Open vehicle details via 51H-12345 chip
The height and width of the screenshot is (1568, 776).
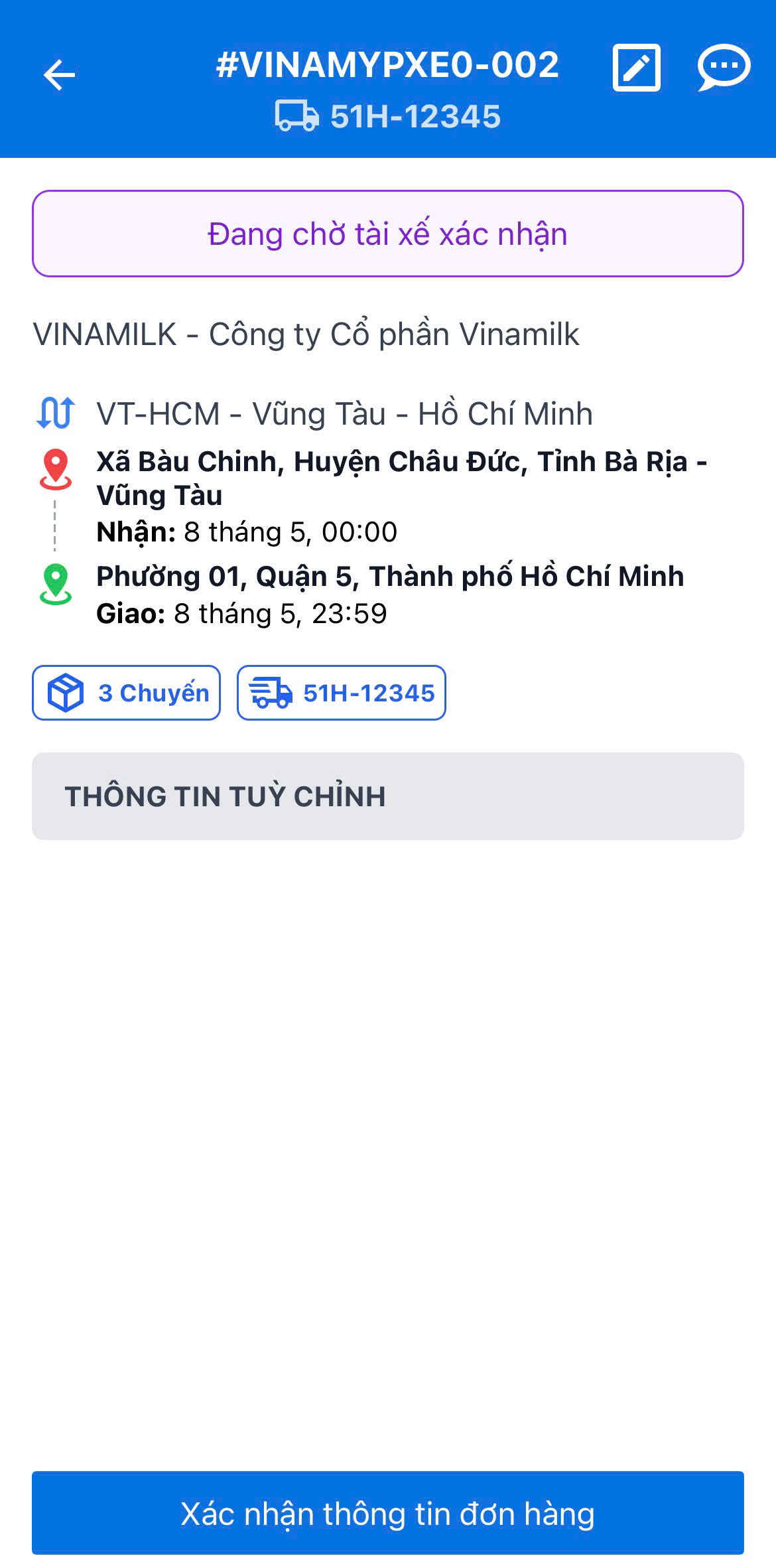tap(341, 693)
